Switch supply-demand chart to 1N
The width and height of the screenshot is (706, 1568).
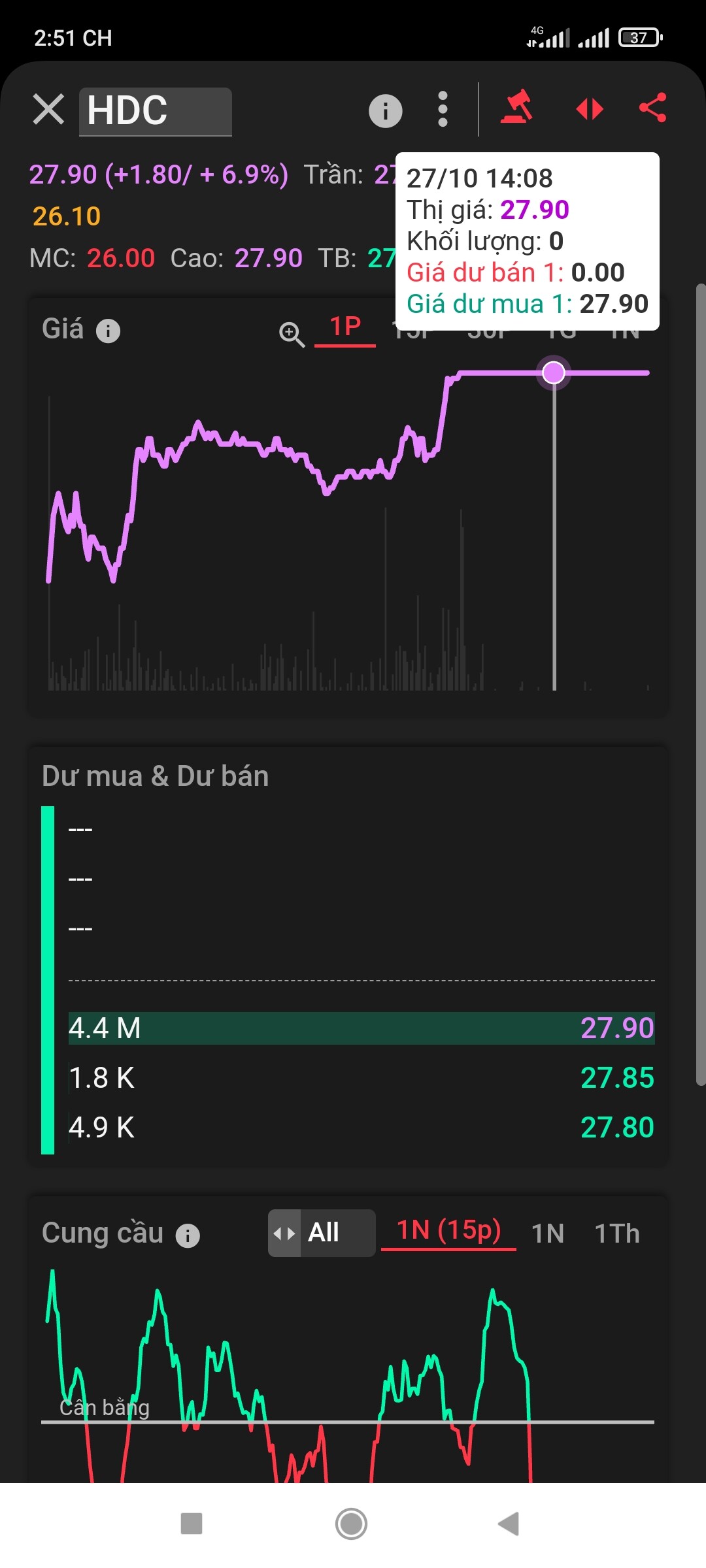[x=547, y=1233]
